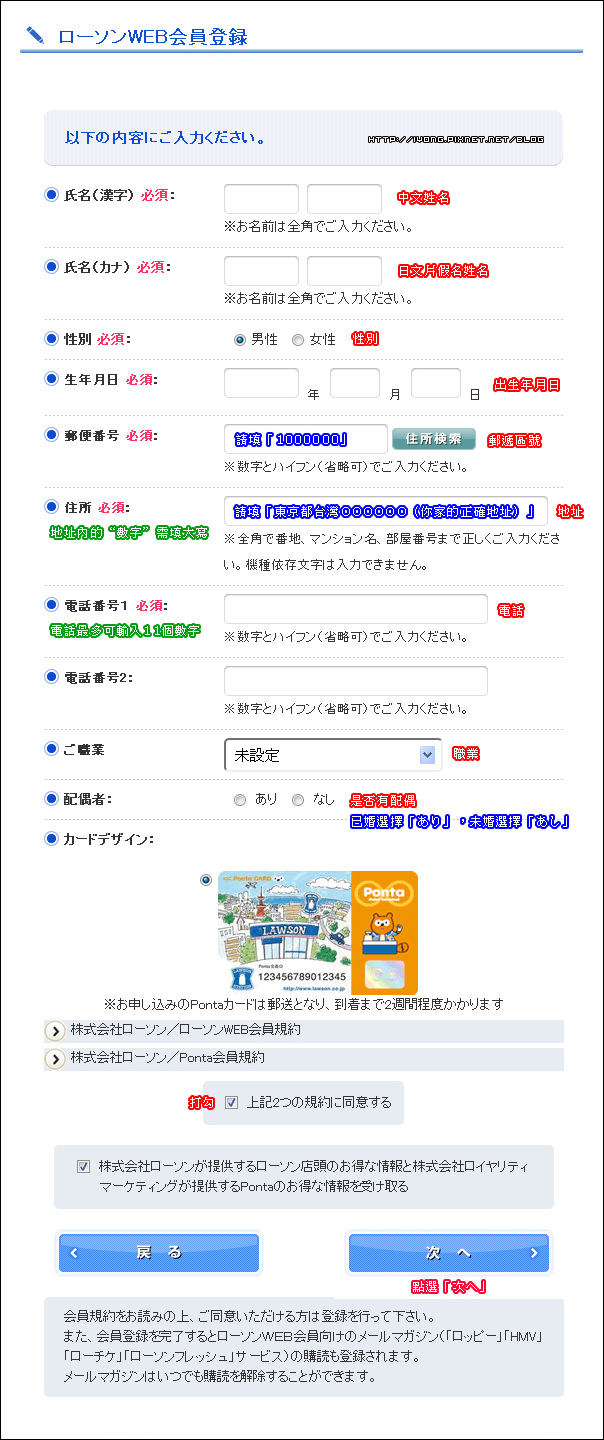Focus the 郵便番号 postal code field

305,439
